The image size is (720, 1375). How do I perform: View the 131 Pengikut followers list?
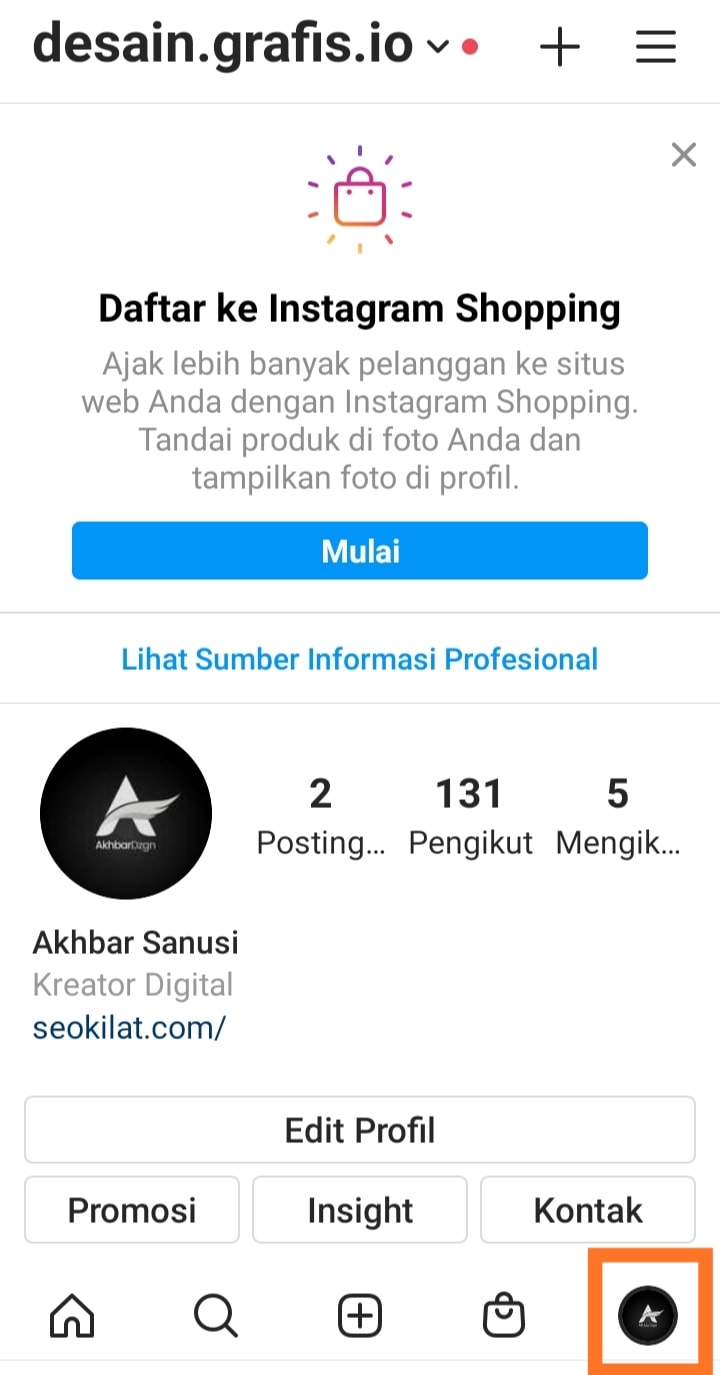(470, 816)
